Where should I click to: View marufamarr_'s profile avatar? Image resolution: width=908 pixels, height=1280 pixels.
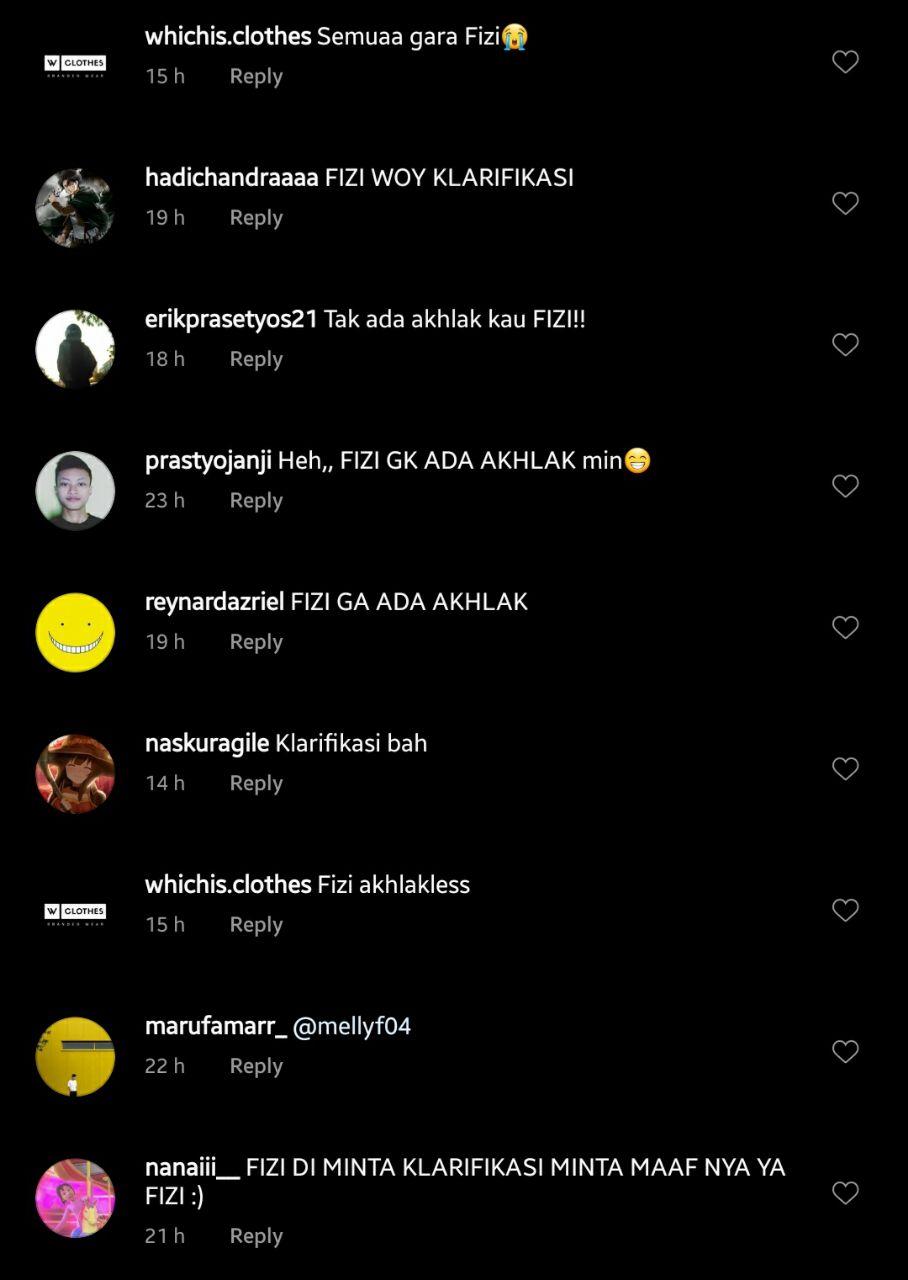pyautogui.click(x=75, y=1056)
